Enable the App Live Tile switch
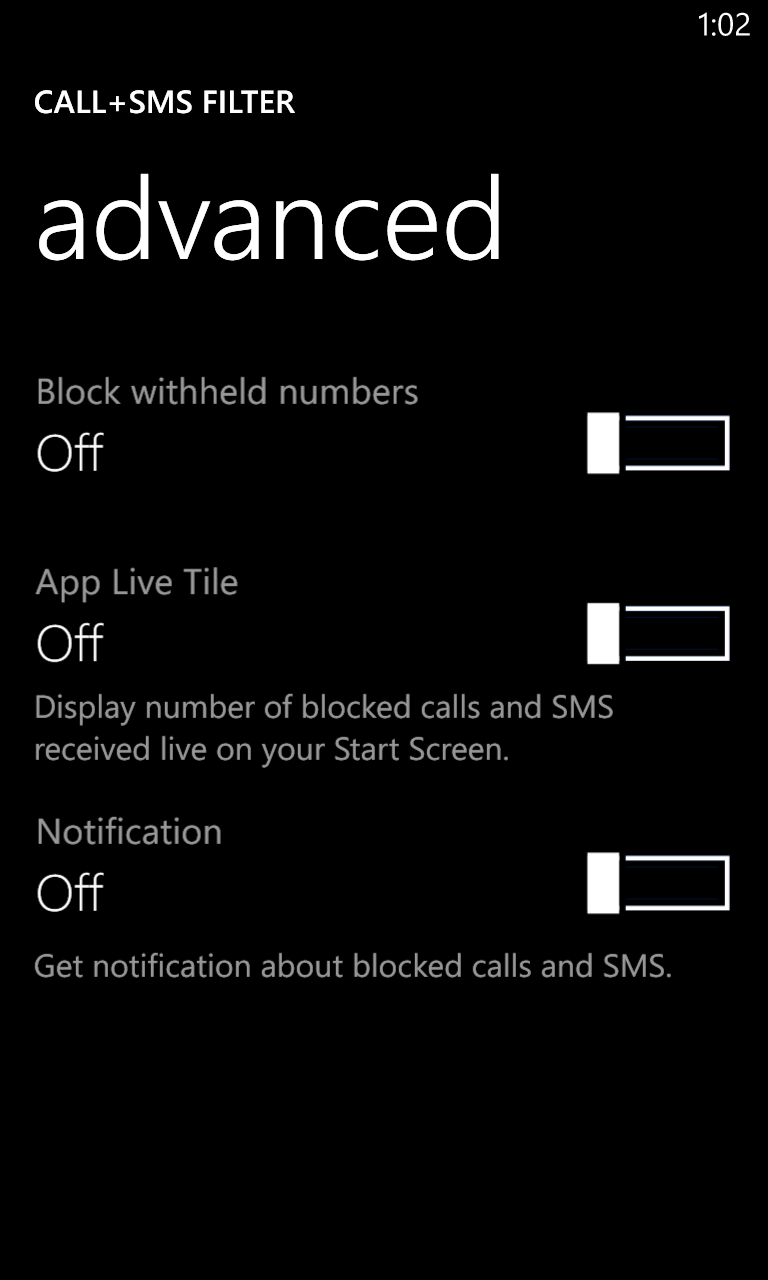This screenshot has width=768, height=1280. click(658, 633)
